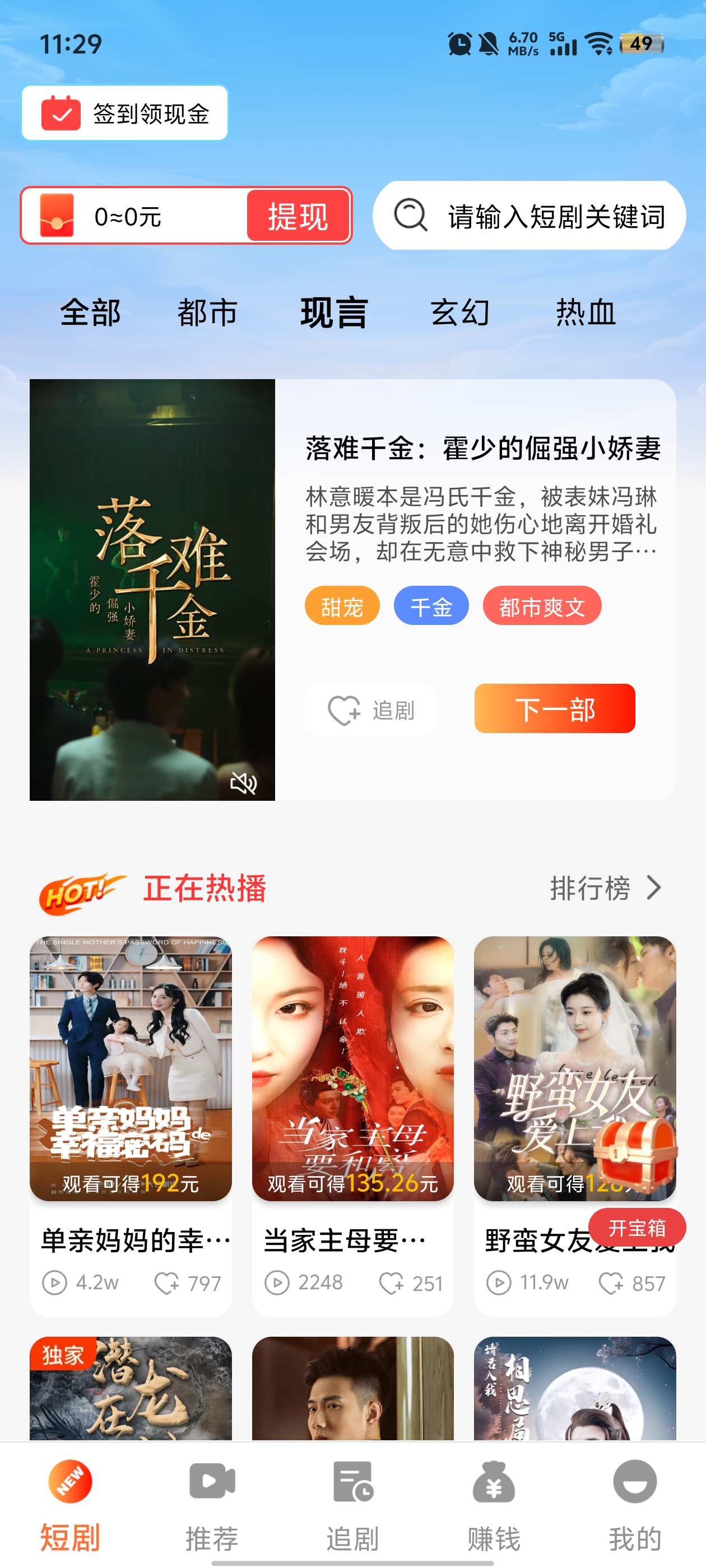706x1568 pixels.
Task: Open the 当家主母要和离 drama card
Action: pos(352,1068)
